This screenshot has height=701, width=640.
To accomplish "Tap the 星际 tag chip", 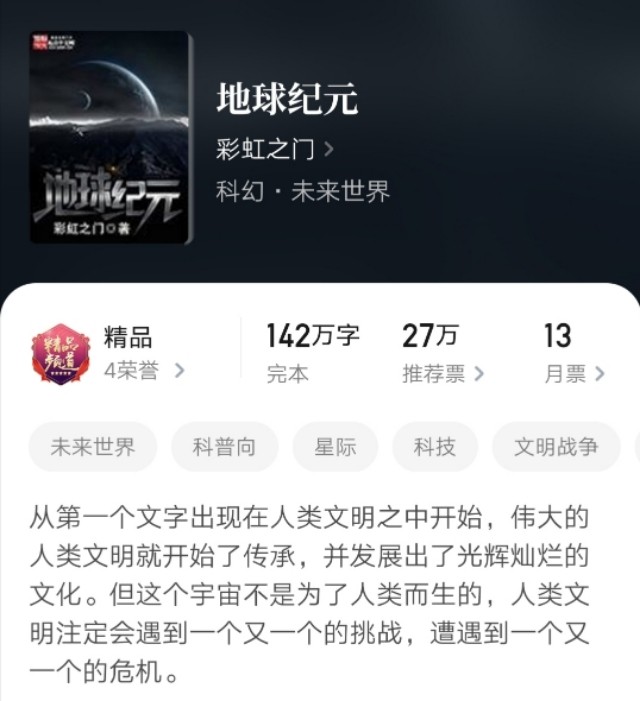I will tap(335, 447).
